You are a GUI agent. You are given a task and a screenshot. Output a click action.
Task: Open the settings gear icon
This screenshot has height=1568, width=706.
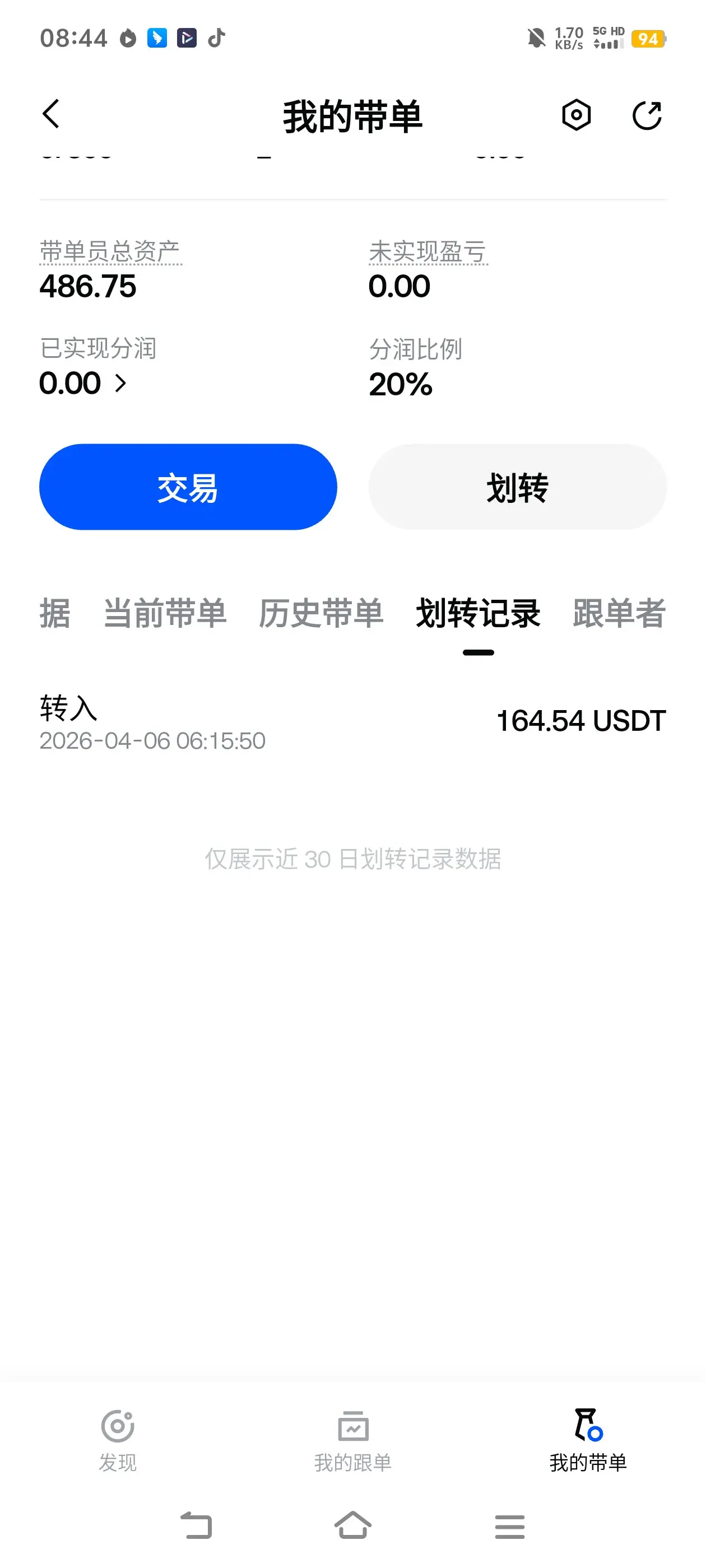click(x=575, y=115)
